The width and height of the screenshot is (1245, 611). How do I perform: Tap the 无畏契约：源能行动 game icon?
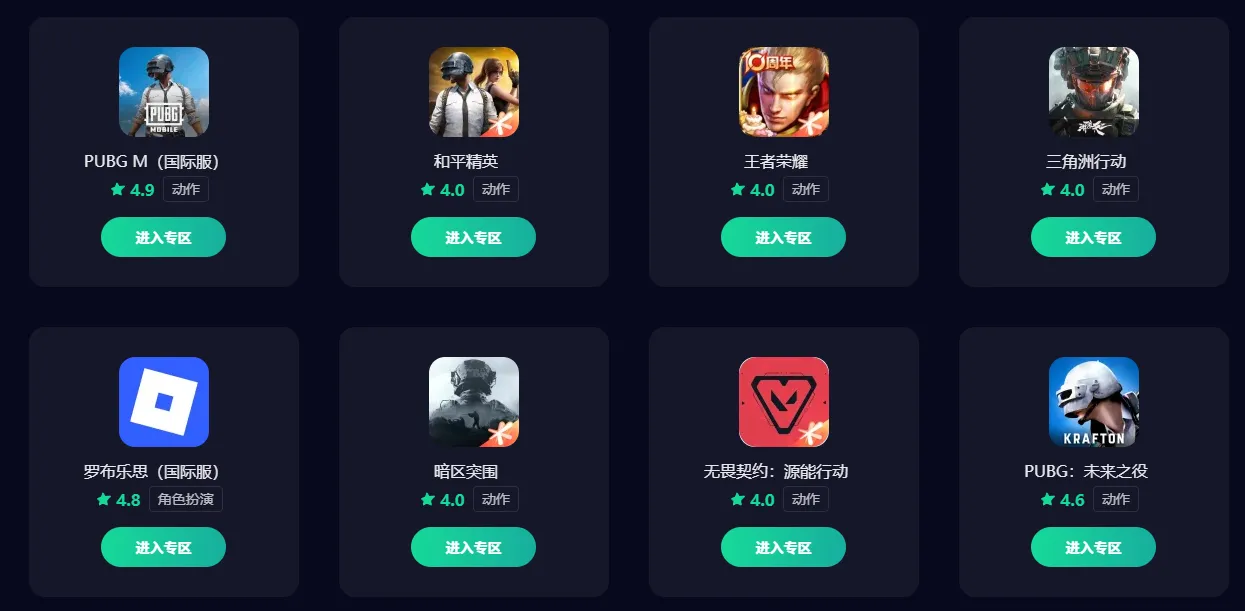point(784,402)
